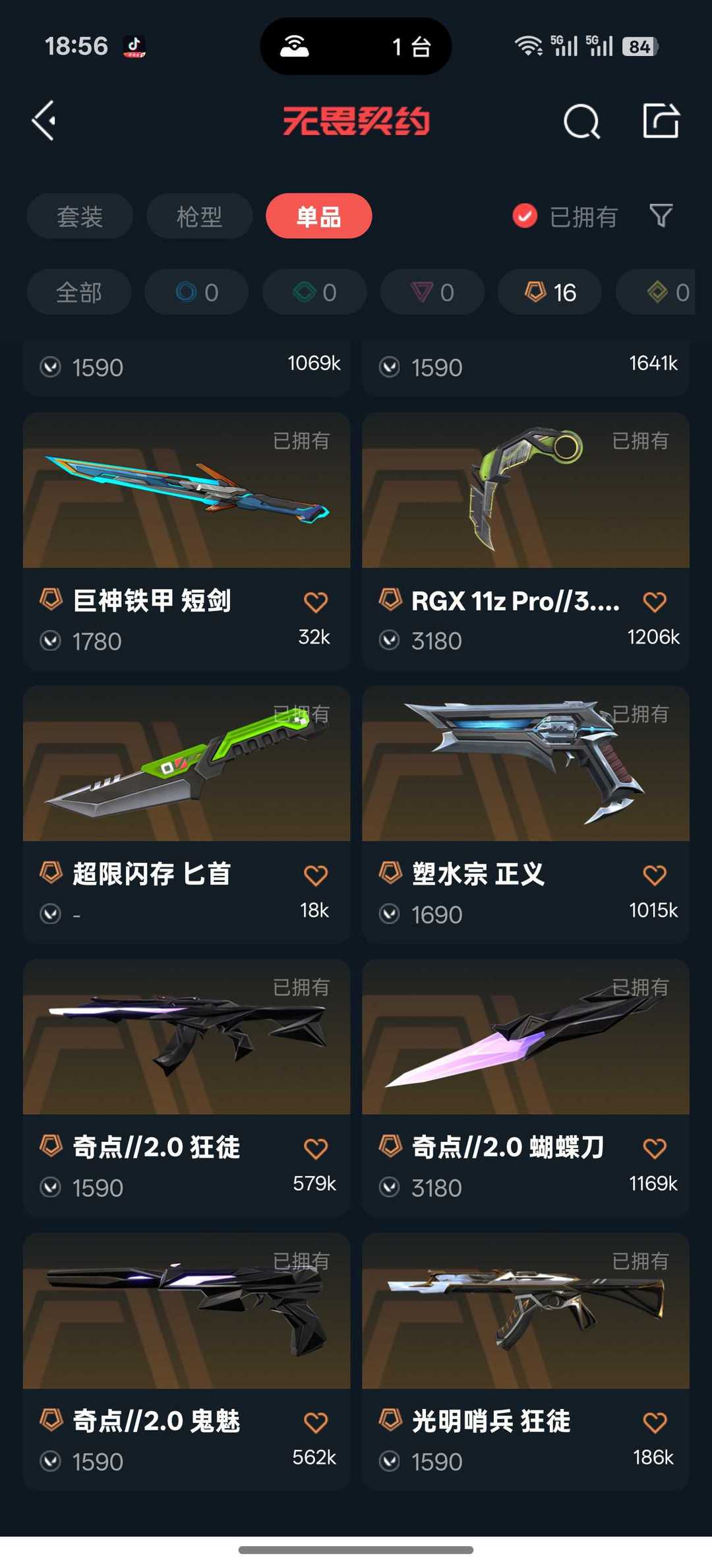Uncheck the 已拥有 filter checkbox
The width and height of the screenshot is (712, 1568).
click(x=525, y=216)
